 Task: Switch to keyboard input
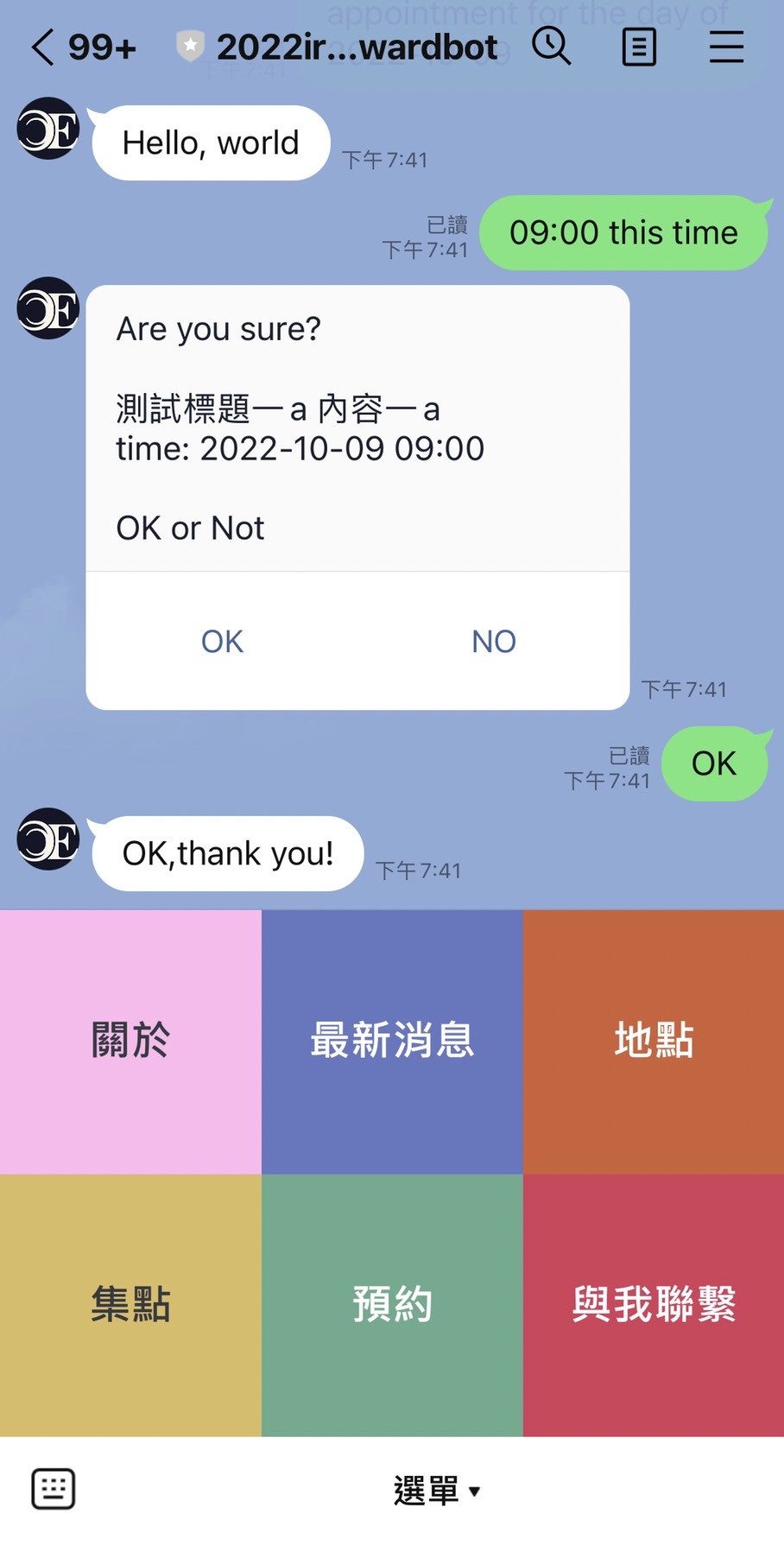tap(54, 1489)
